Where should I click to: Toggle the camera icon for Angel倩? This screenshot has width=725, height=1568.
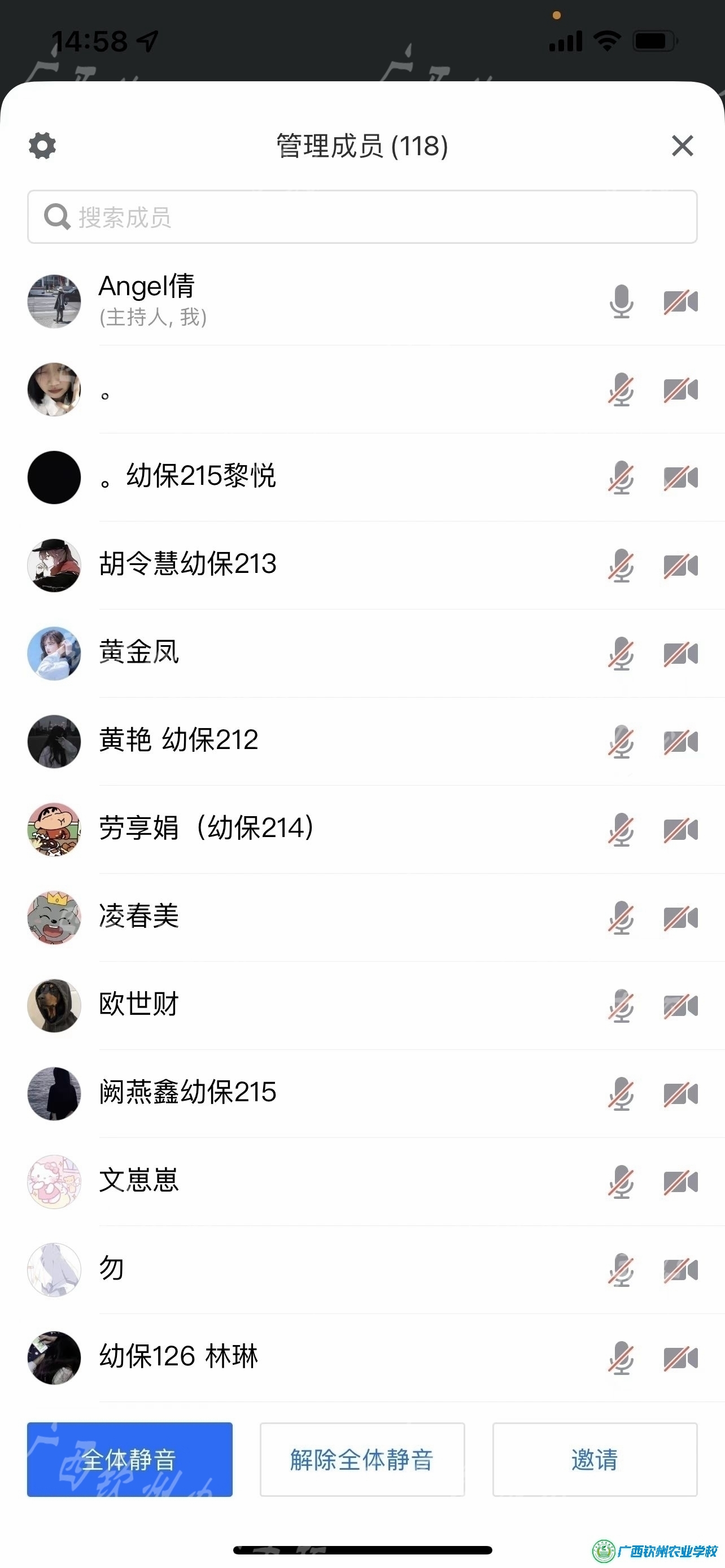(x=680, y=301)
